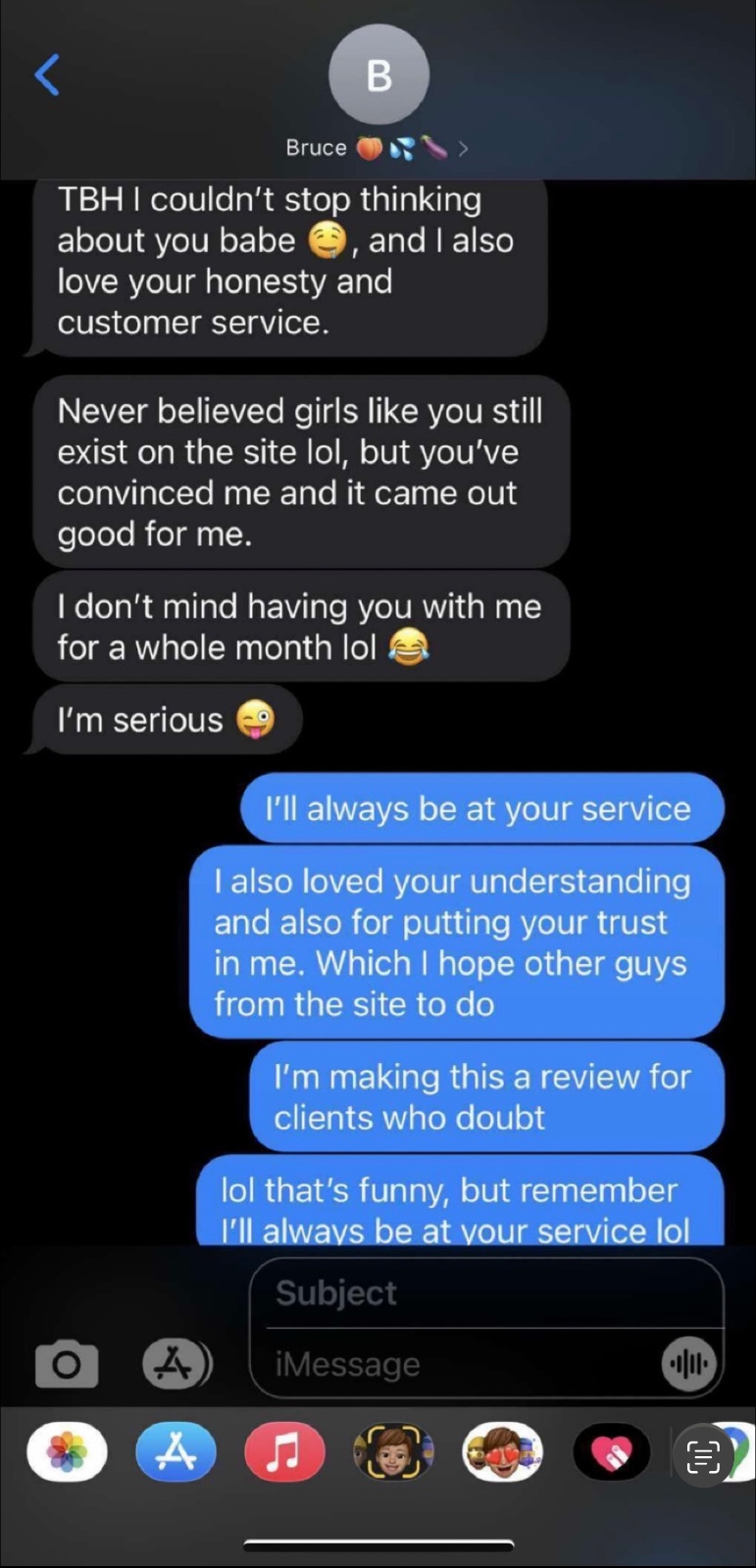
Task: Tap the live text scan icon
Action: pyautogui.click(x=702, y=1456)
